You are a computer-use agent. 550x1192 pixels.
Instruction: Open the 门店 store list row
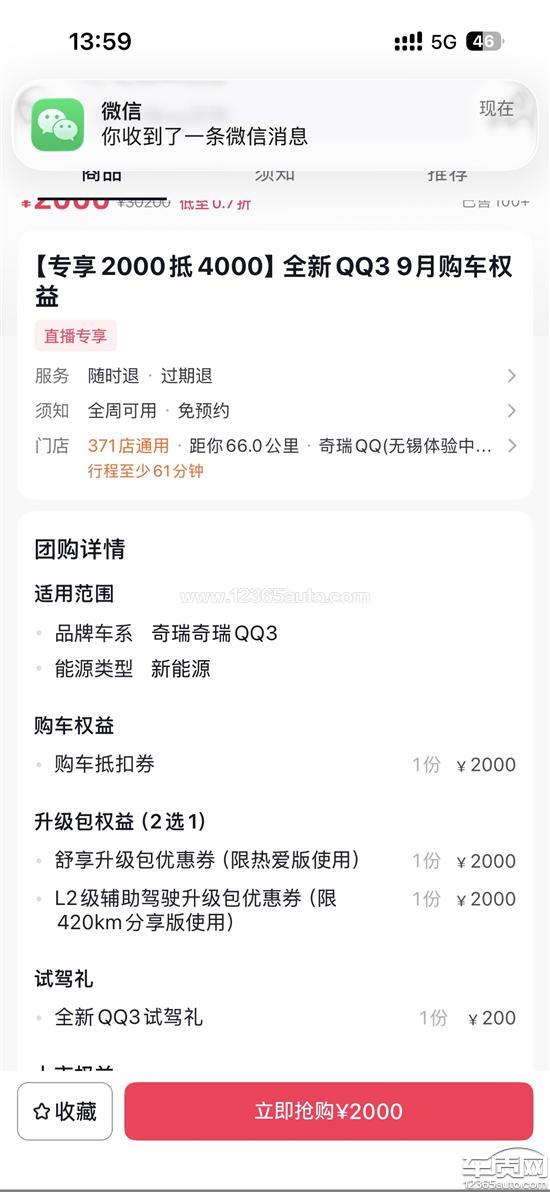[275, 456]
